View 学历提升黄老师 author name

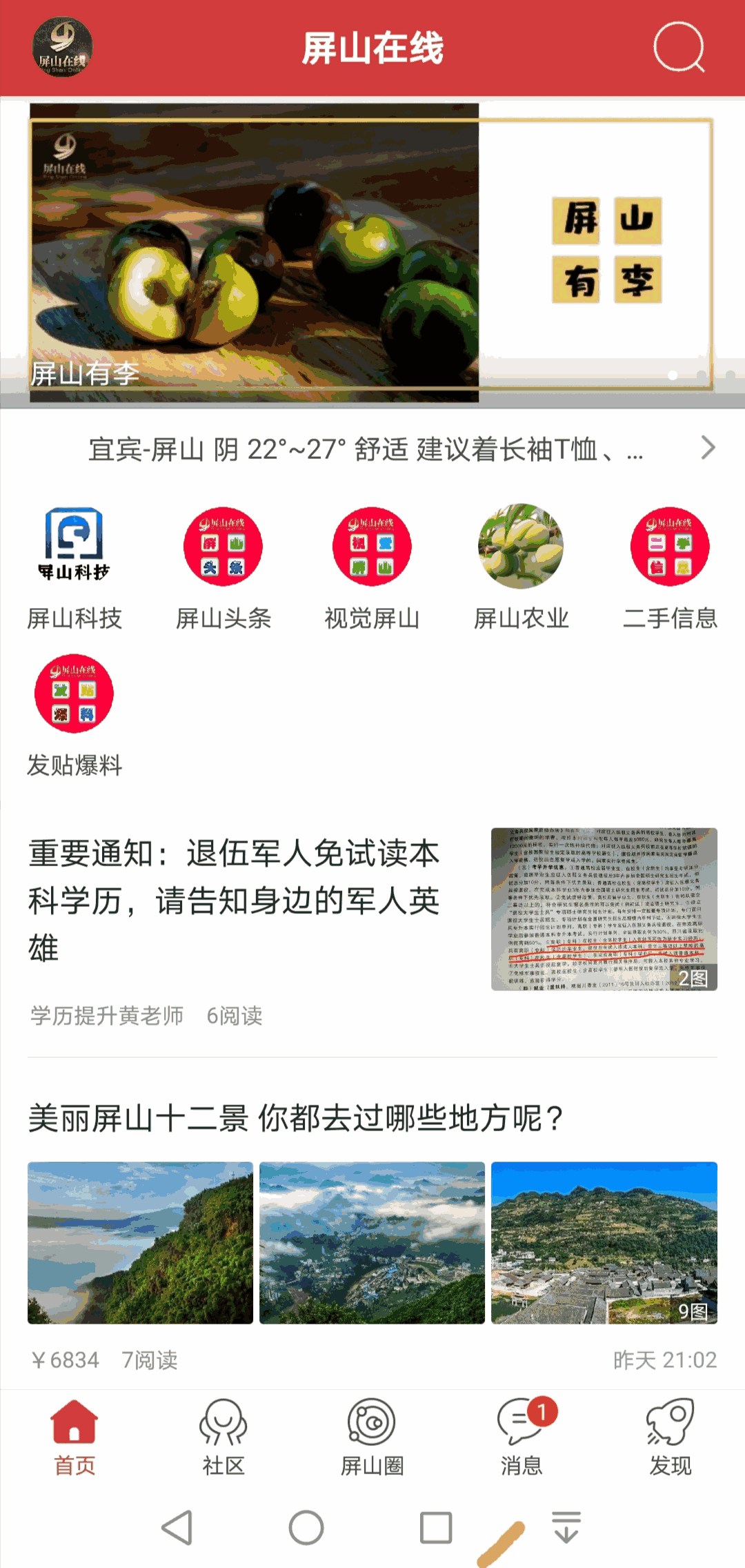[105, 1016]
